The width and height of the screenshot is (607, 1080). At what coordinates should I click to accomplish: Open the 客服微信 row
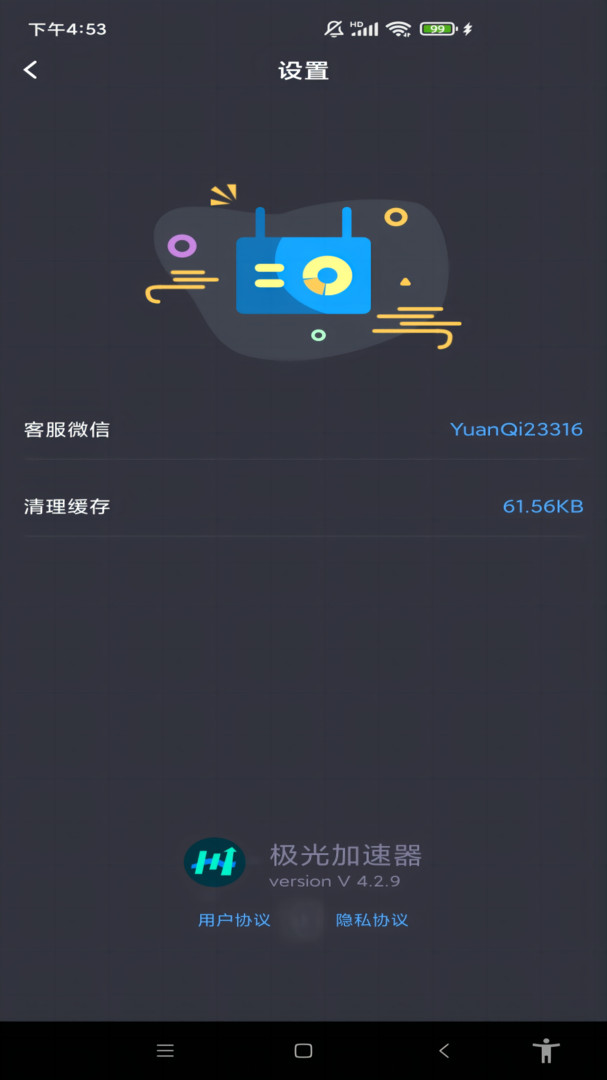click(x=303, y=430)
